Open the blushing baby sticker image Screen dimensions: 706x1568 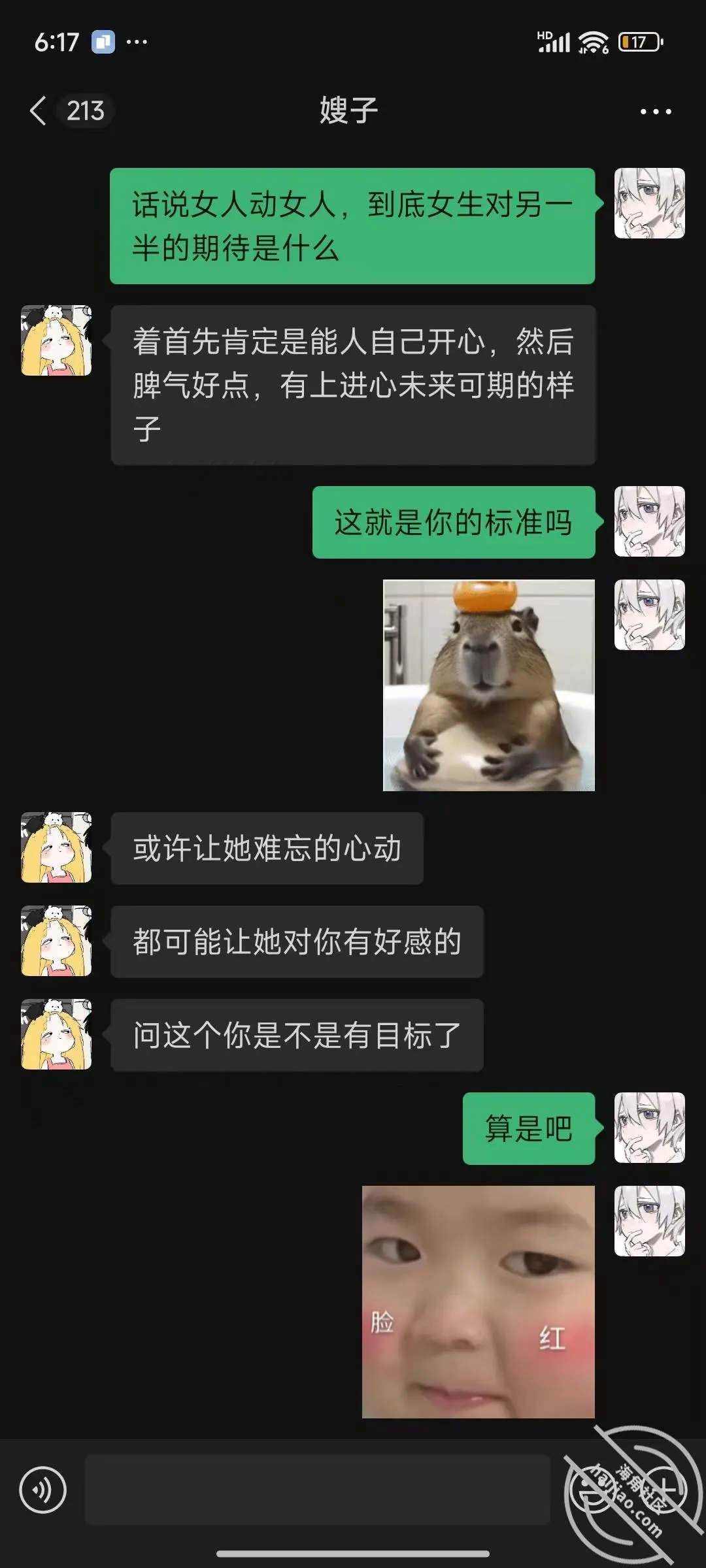(479, 1301)
